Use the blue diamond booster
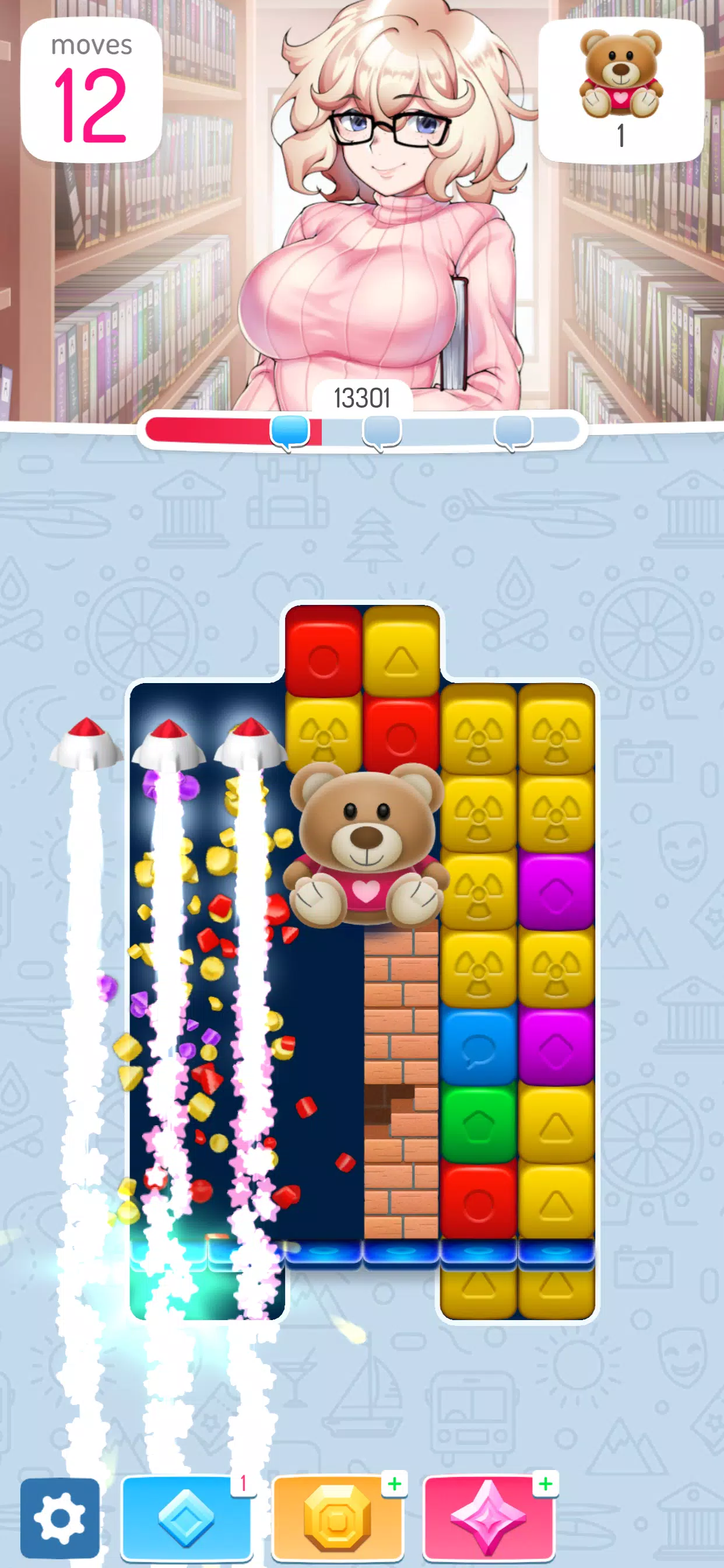 tap(186, 1518)
